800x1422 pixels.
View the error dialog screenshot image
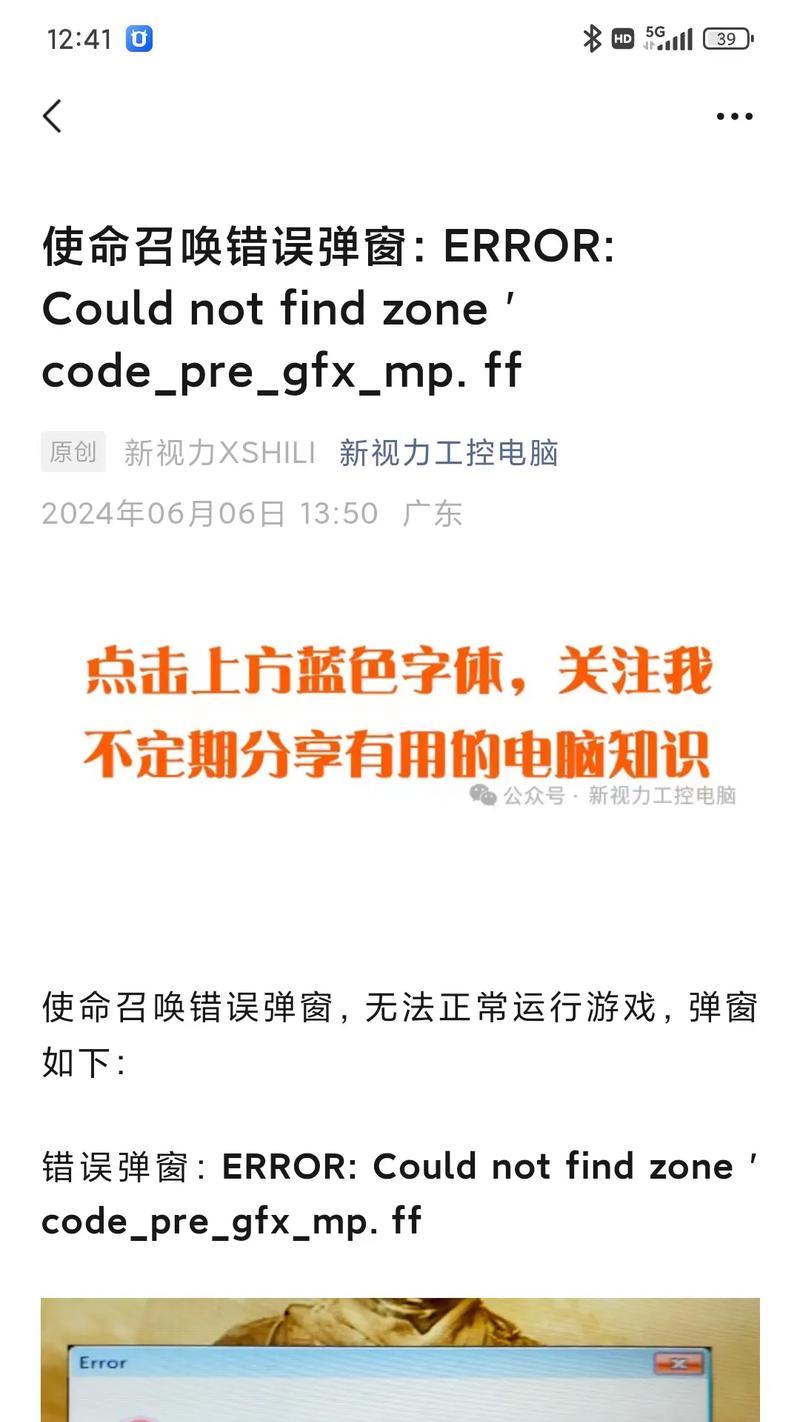(400, 1360)
